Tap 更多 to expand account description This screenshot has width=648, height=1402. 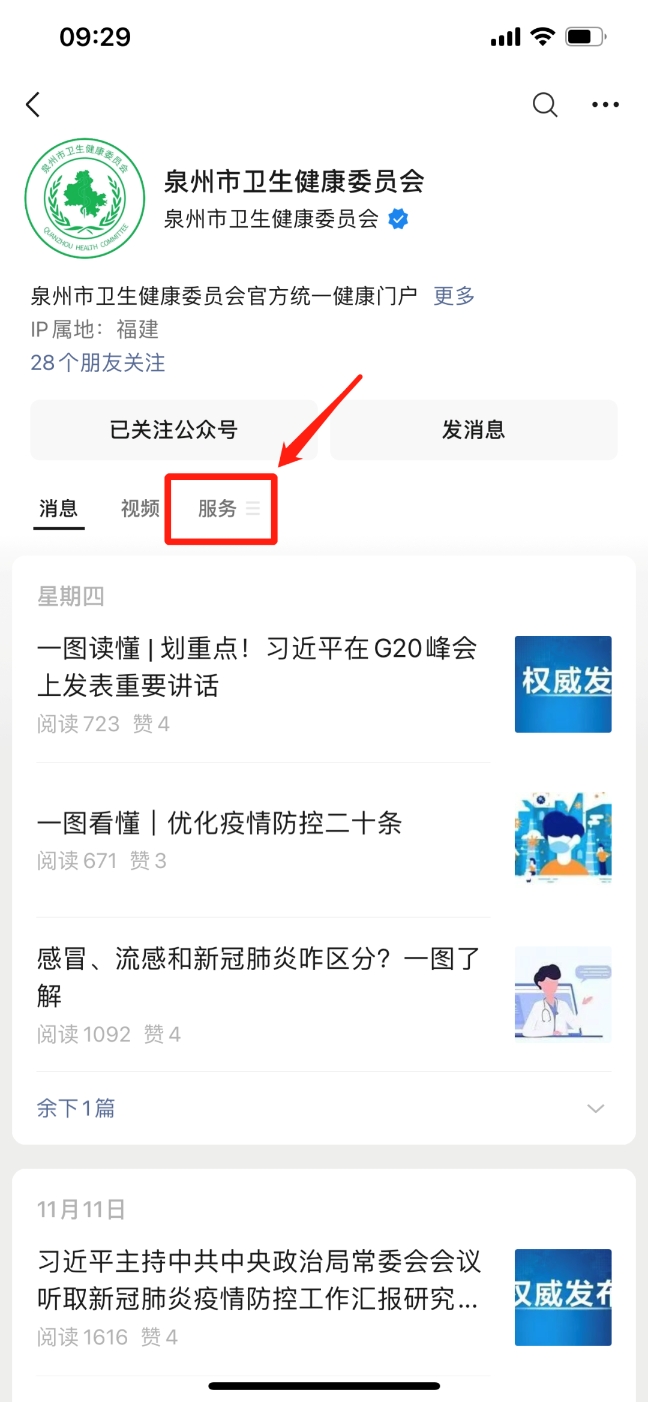point(454,296)
